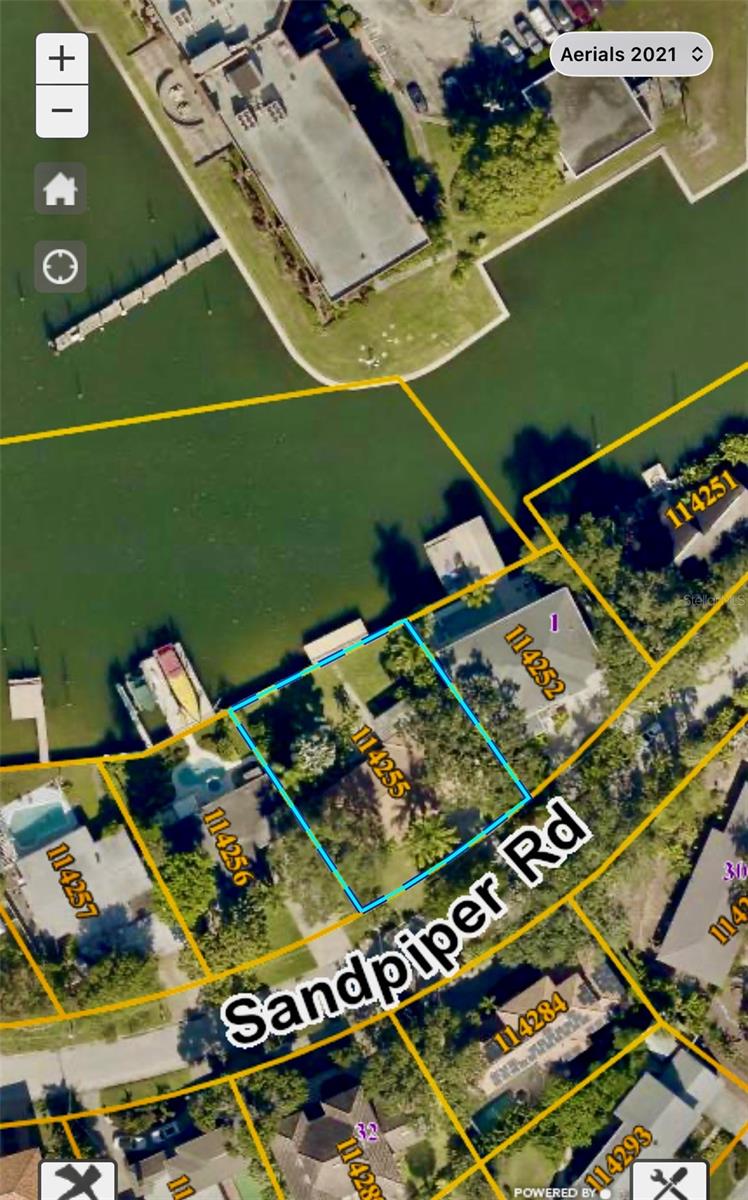
Task: Zoom in on the map
Action: pos(62,59)
